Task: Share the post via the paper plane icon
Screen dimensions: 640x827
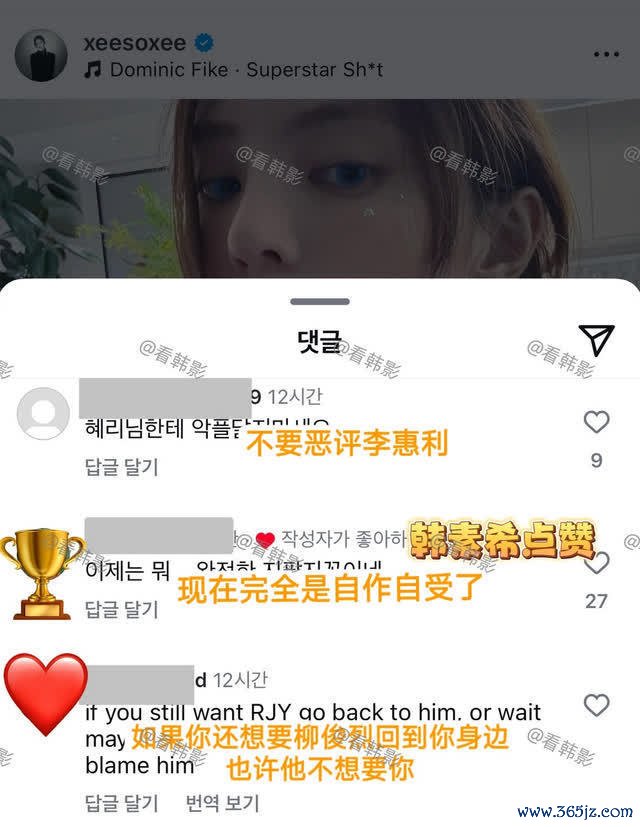Action: [x=596, y=340]
